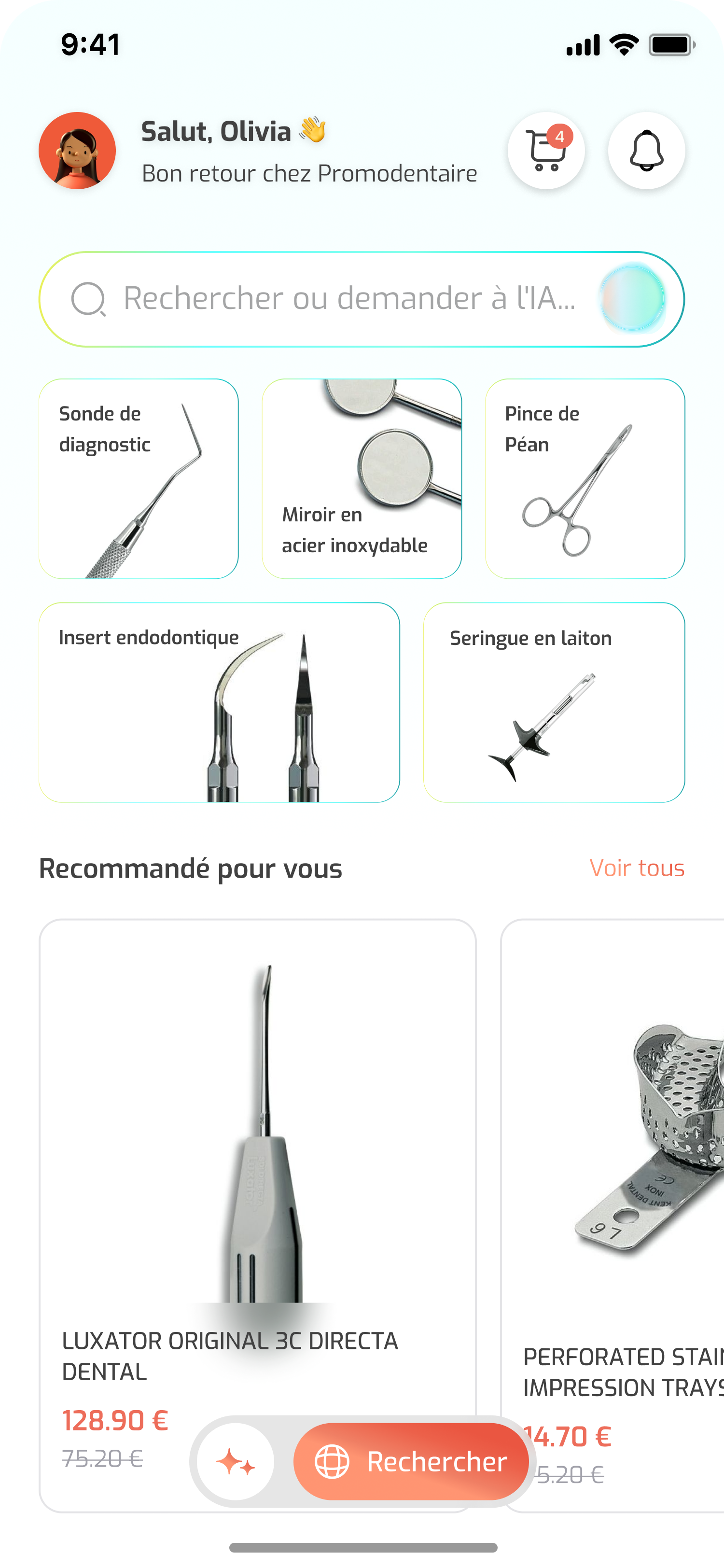This screenshot has height=1568, width=724.
Task: Tap Voir tous to see all recommendations
Action: (636, 868)
